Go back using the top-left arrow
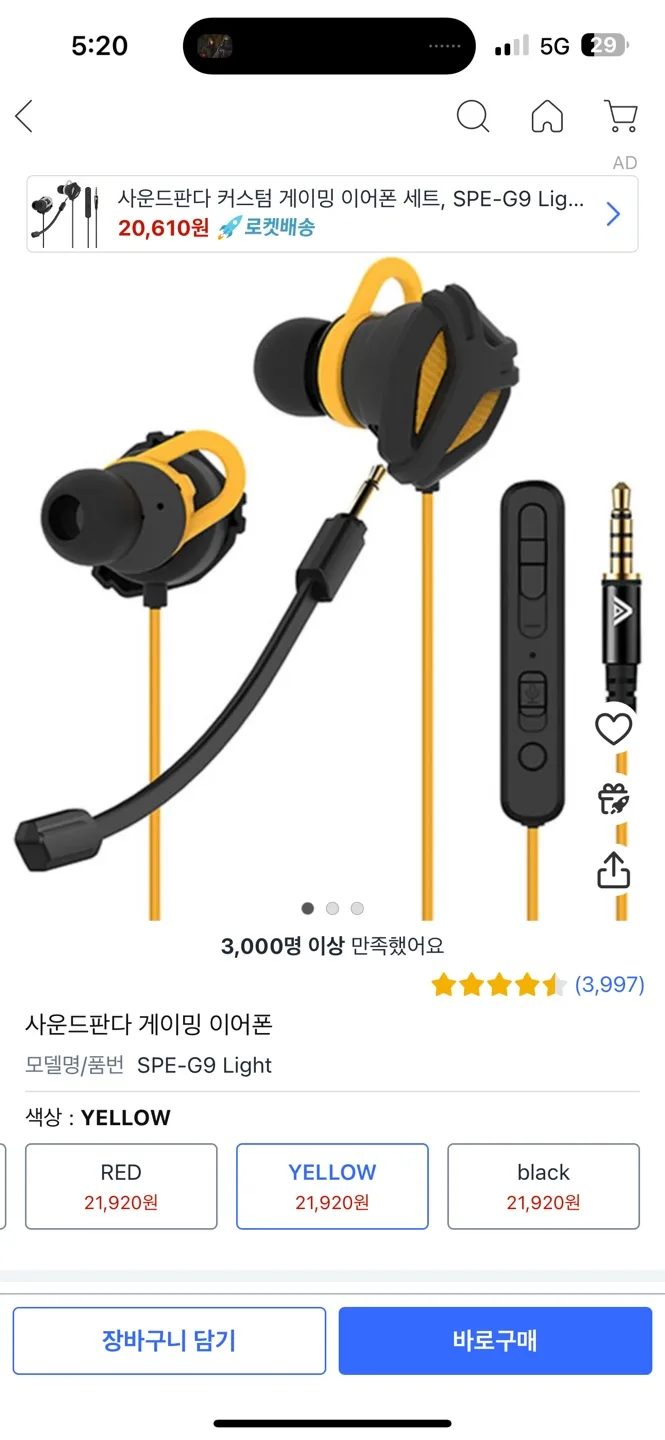This screenshot has width=665, height=1440. tap(25, 117)
